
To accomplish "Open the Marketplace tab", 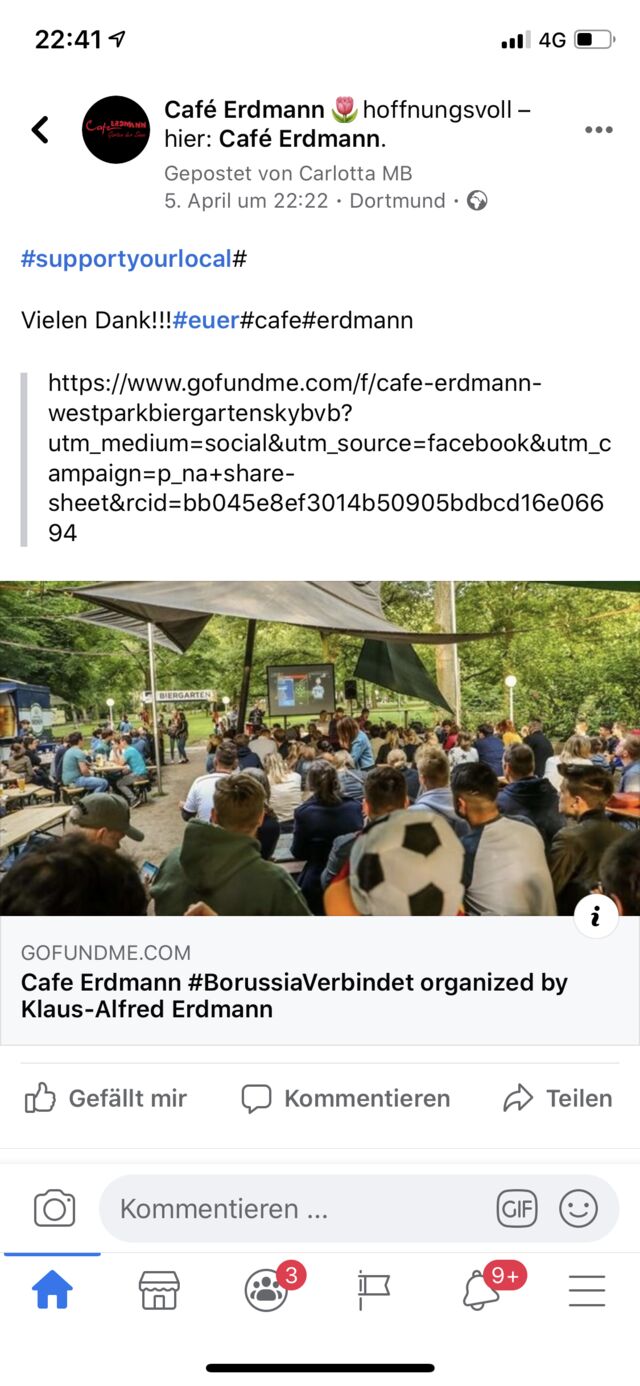I will pyautogui.click(x=159, y=1290).
